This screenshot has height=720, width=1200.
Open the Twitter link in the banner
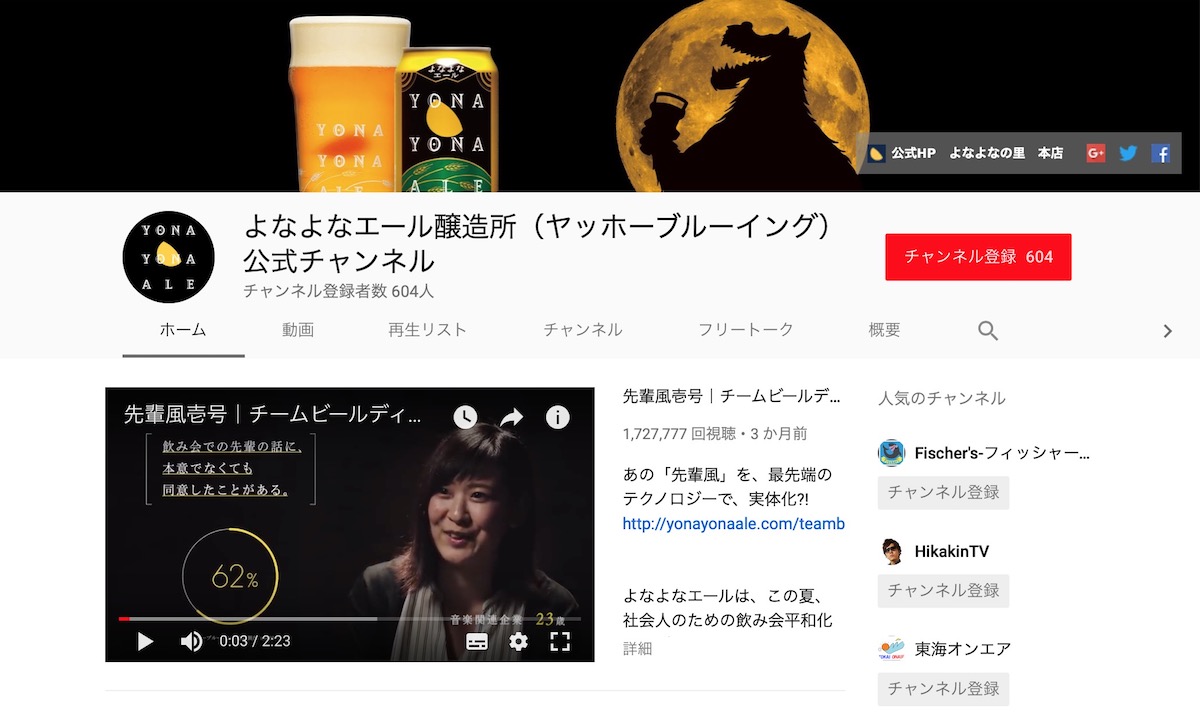click(x=1128, y=153)
